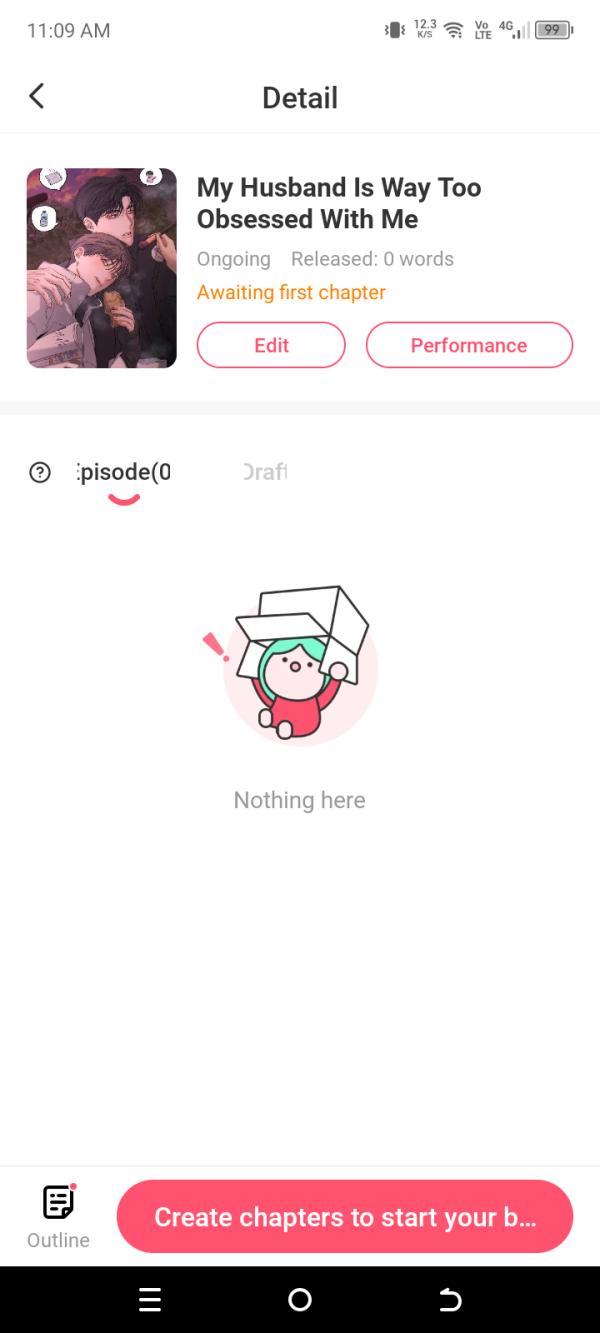Open the help question mark icon
Screen dimensions: 600x1333
click(x=40, y=472)
